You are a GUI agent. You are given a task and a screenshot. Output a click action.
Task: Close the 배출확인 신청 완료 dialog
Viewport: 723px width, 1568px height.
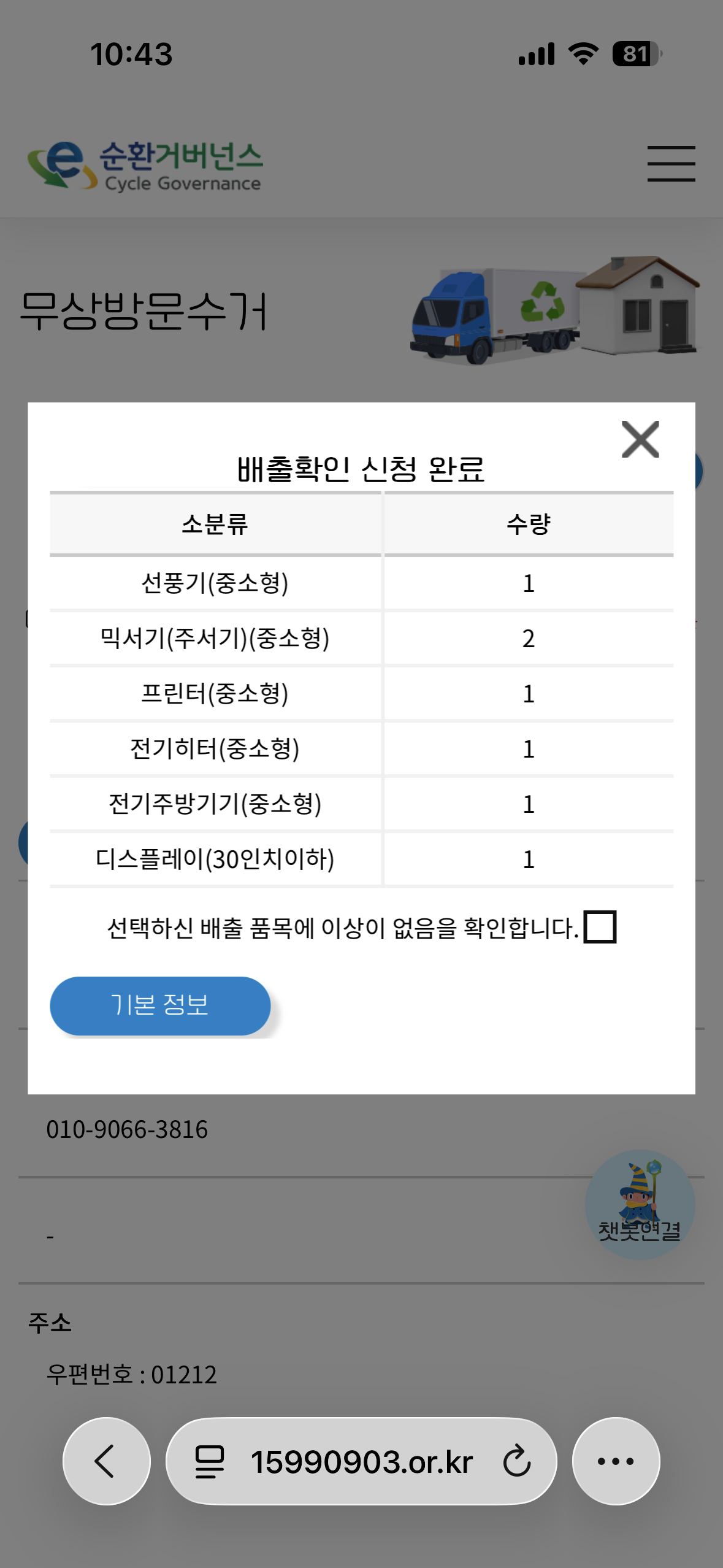(x=640, y=439)
